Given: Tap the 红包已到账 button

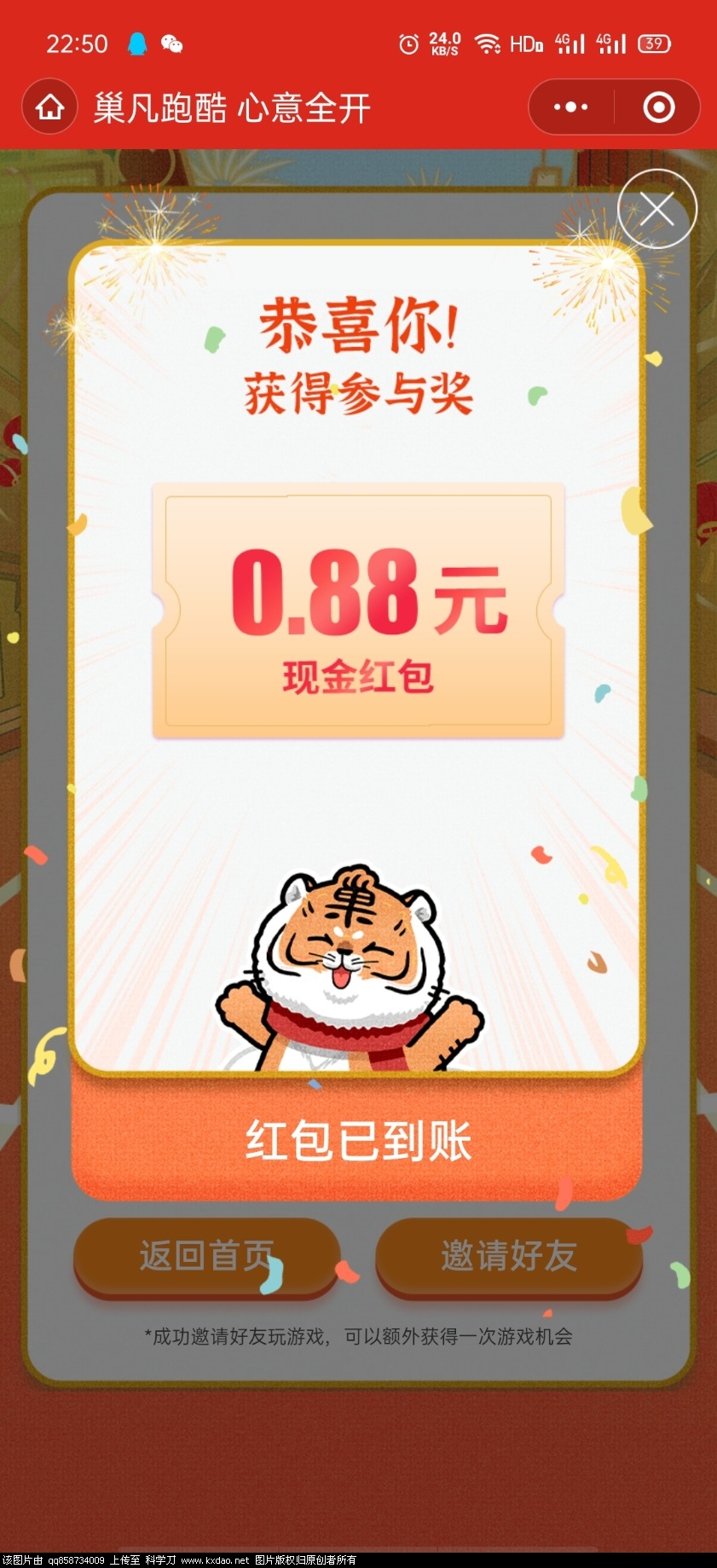Looking at the screenshot, I should click(x=357, y=1140).
